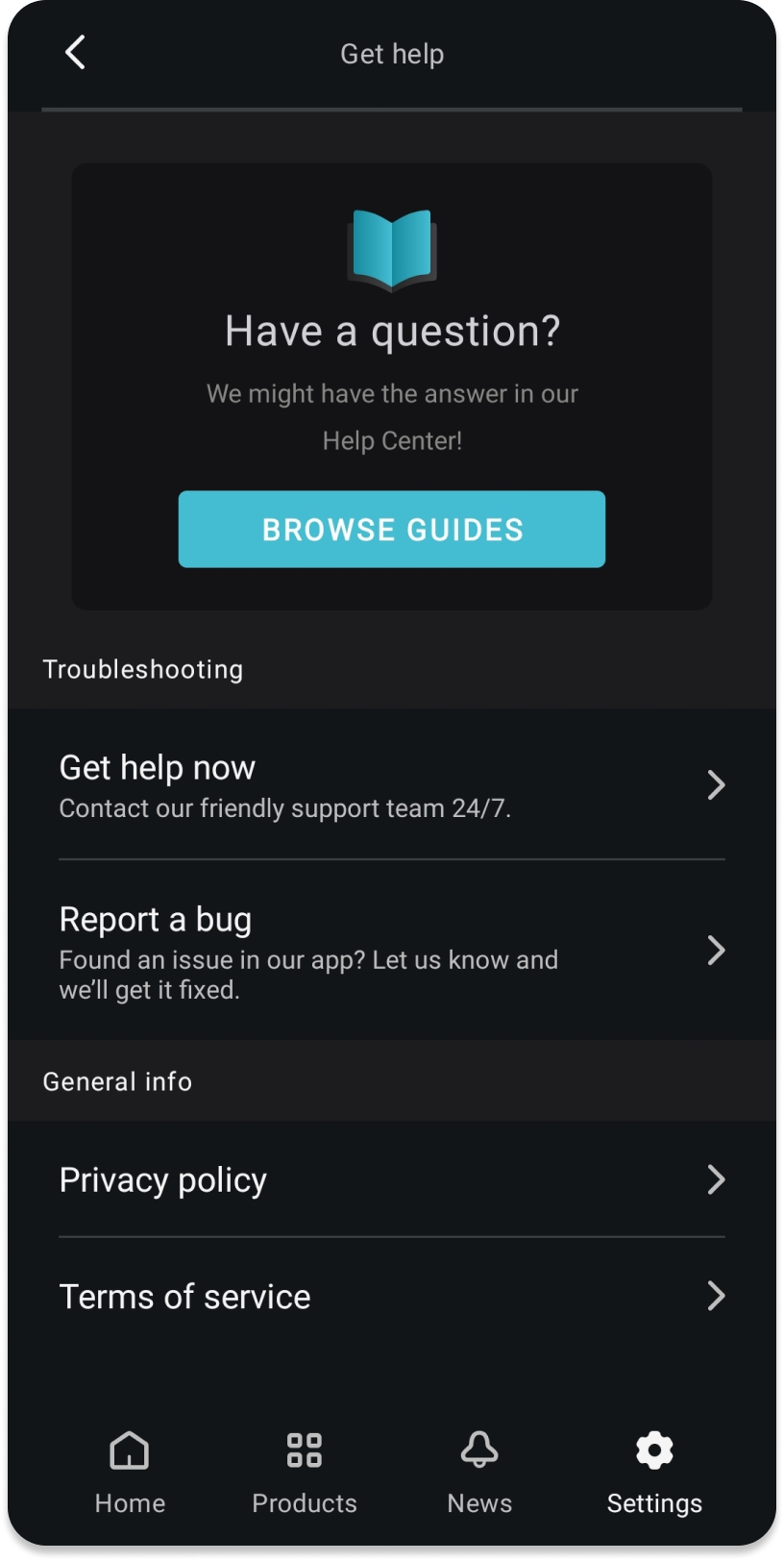This screenshot has width=784, height=1561.
Task: Go back from Get help
Action: [75, 53]
